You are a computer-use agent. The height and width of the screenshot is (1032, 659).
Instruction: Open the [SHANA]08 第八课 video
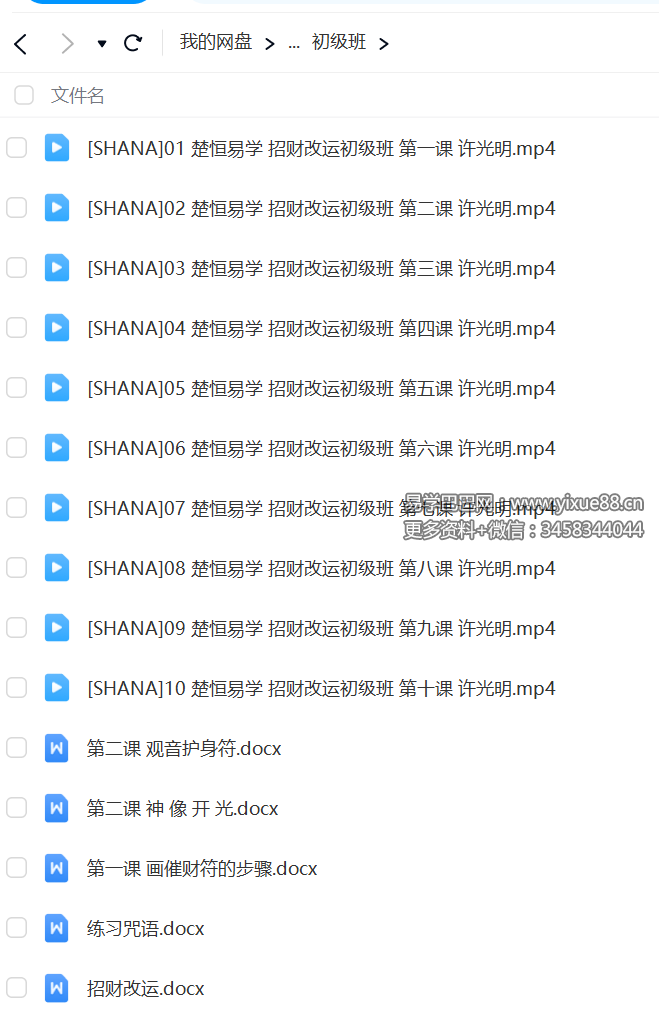320,569
